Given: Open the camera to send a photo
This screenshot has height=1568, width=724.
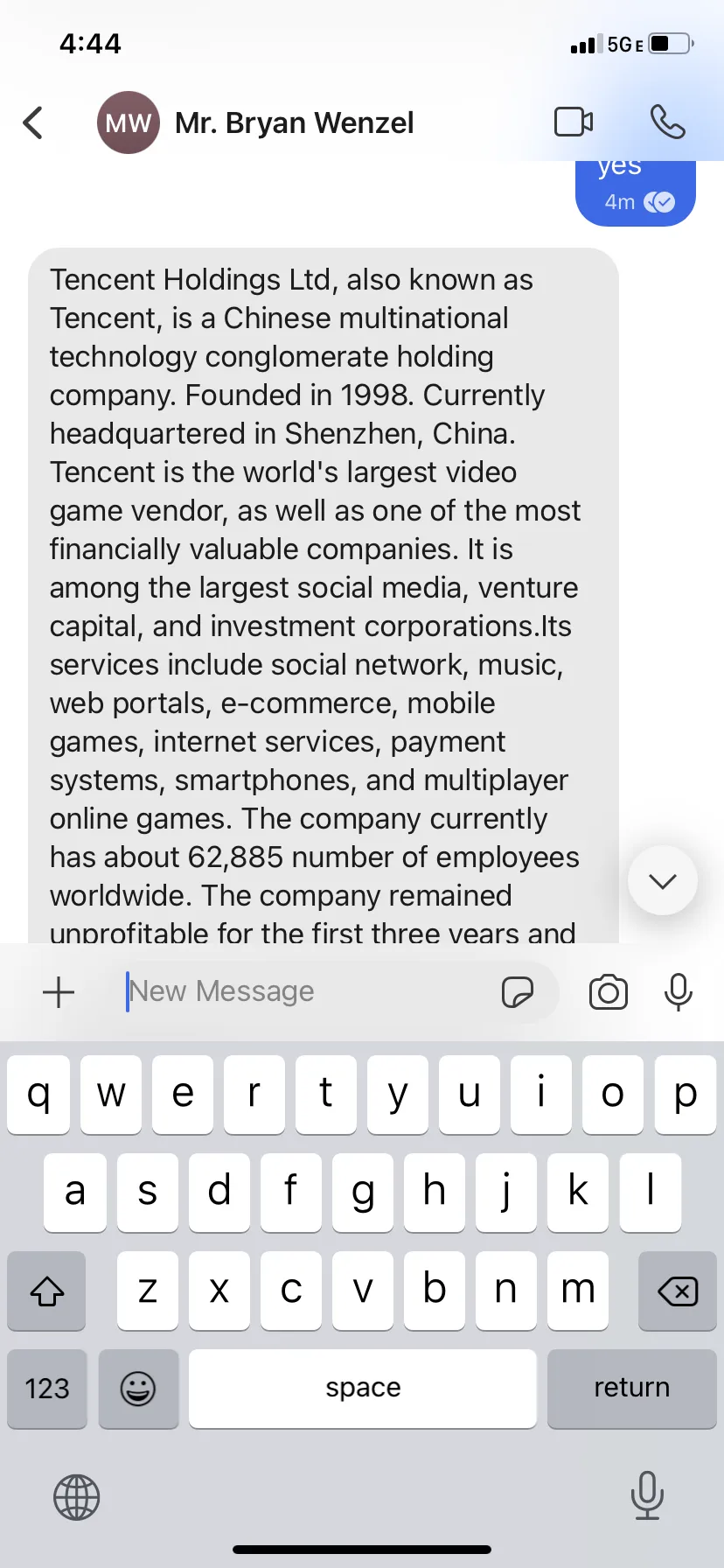Looking at the screenshot, I should [609, 992].
